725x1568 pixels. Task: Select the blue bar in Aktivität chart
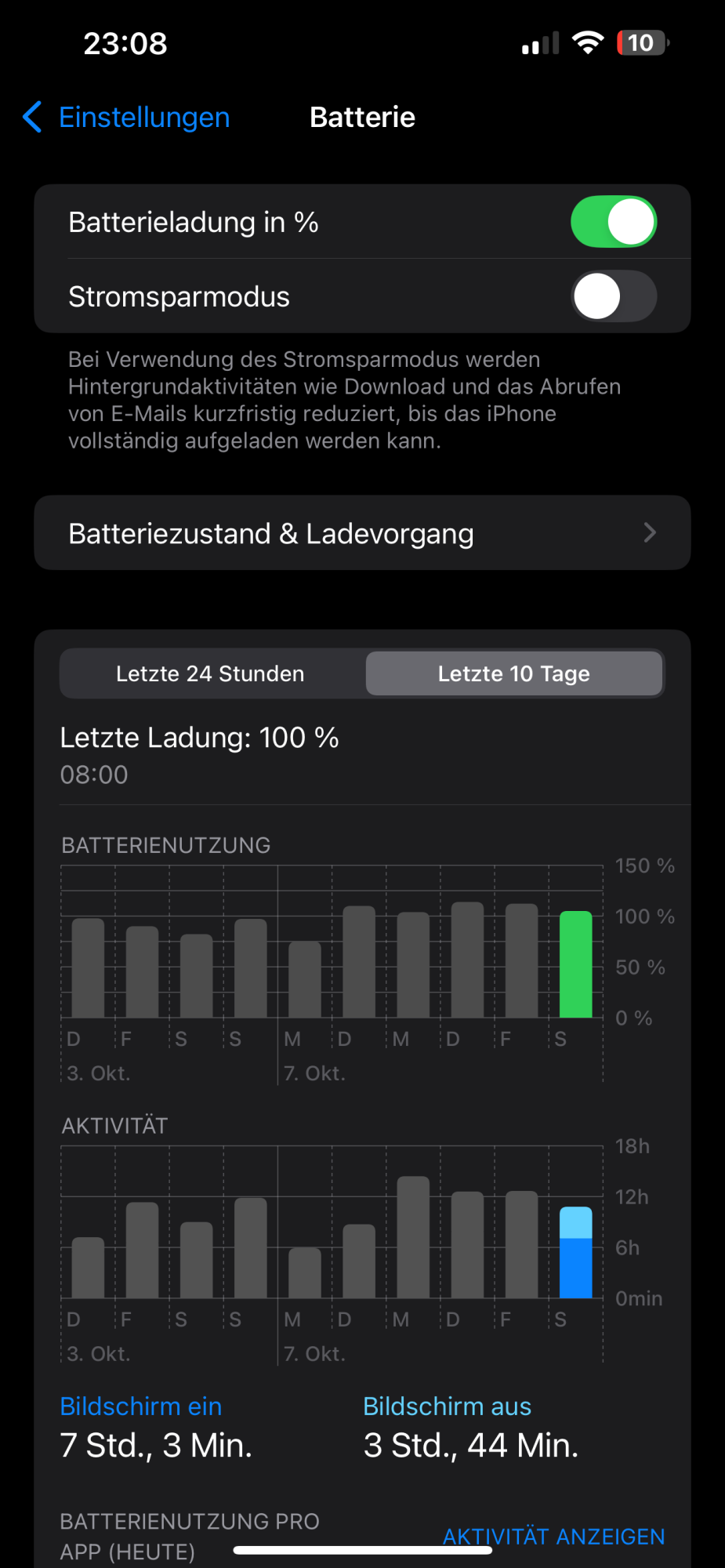(575, 1253)
